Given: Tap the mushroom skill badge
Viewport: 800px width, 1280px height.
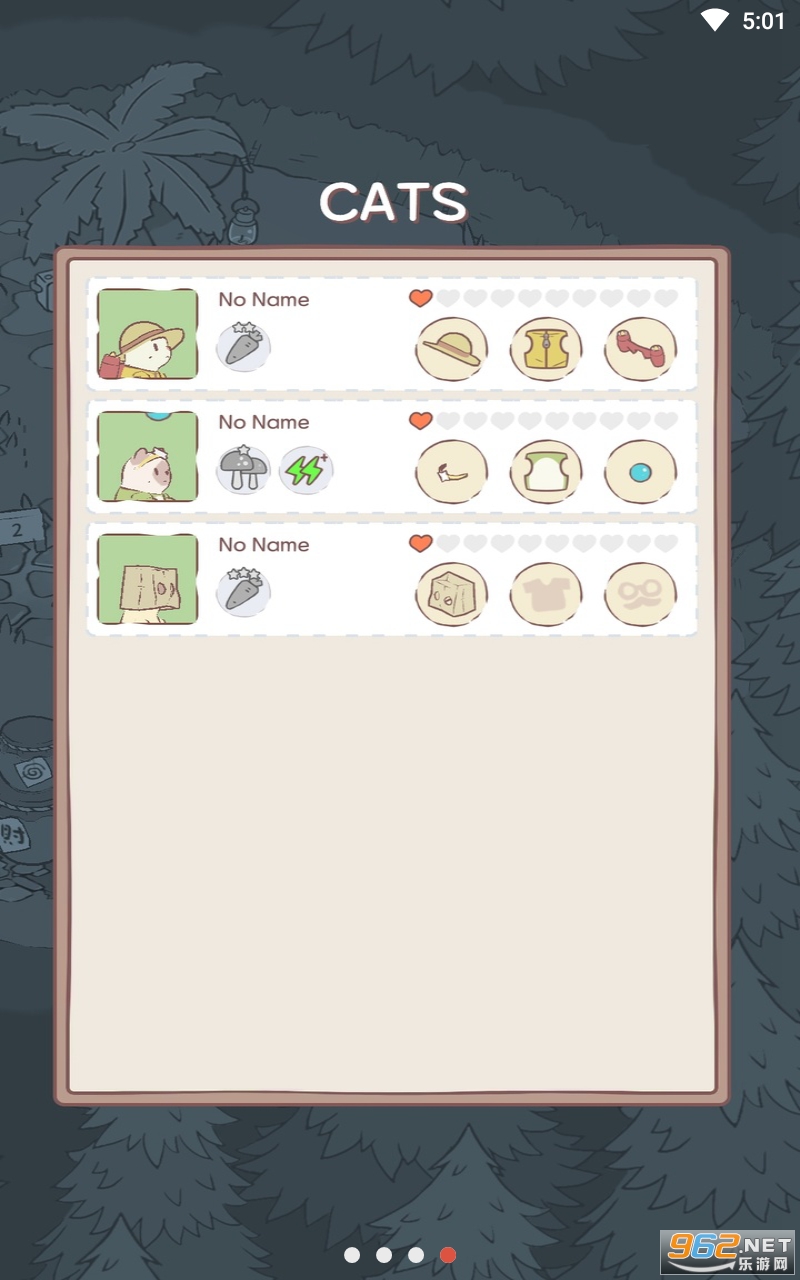Looking at the screenshot, I should pyautogui.click(x=243, y=469).
